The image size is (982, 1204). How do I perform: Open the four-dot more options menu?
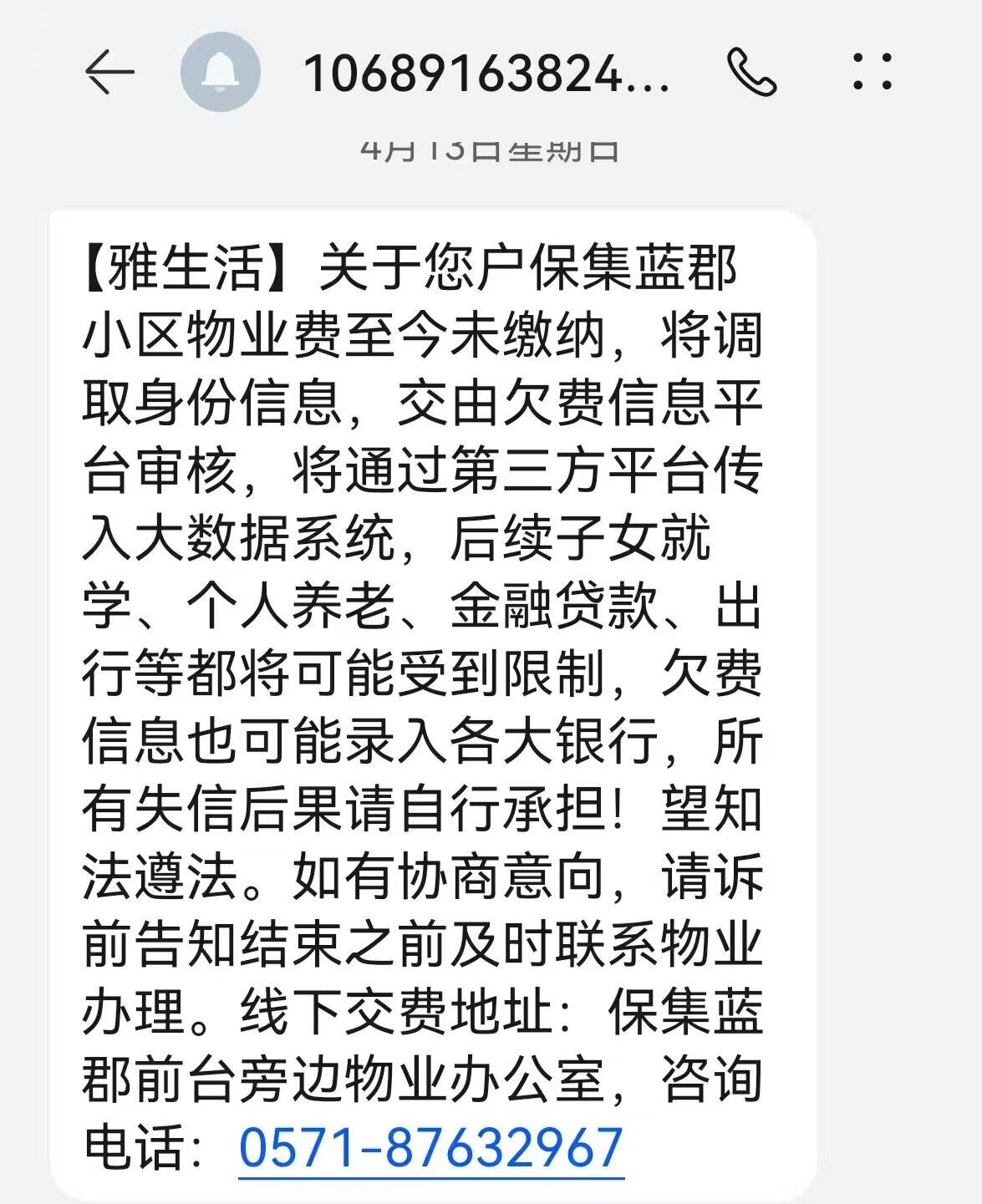[873, 71]
